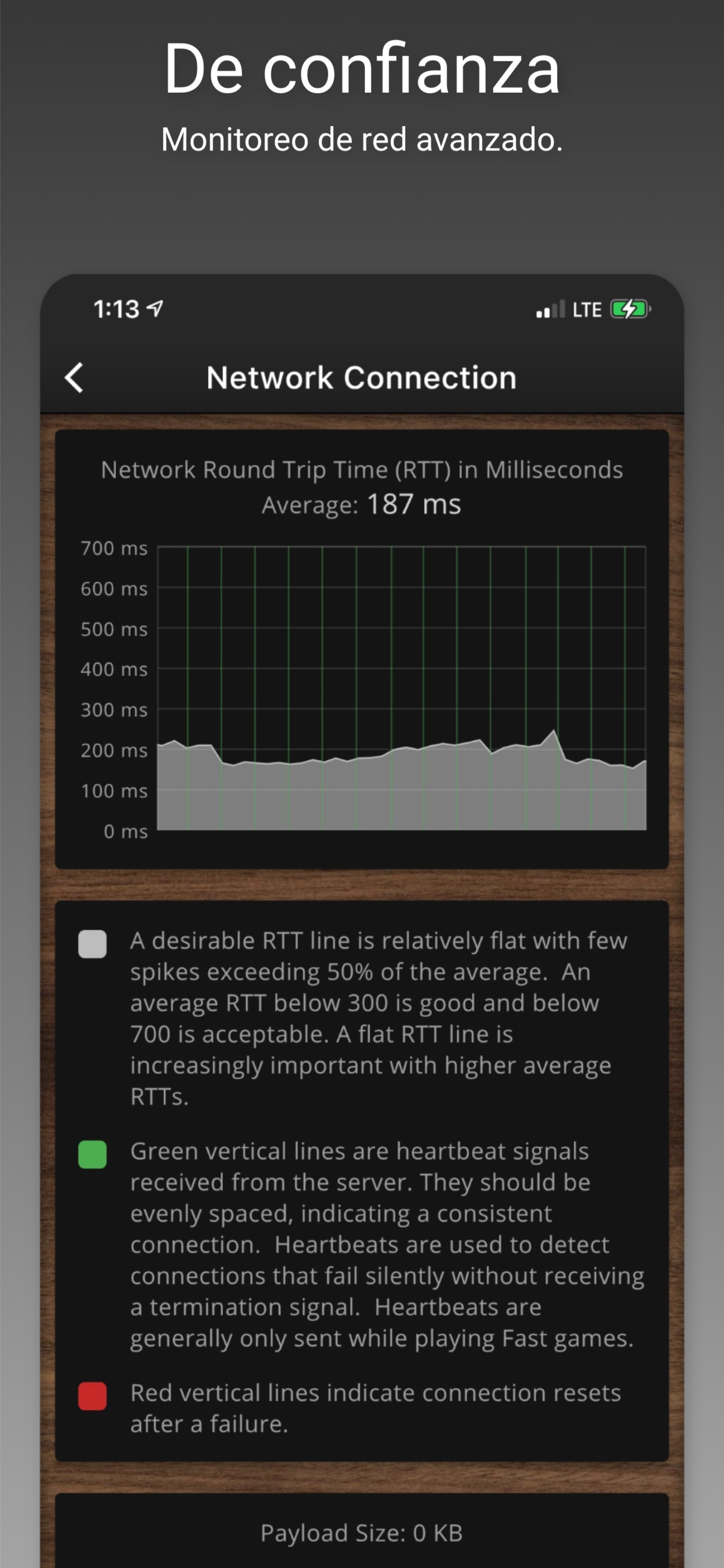Tap the Average: 187 ms value
Screen dimensions: 724x1568
[x=361, y=504]
